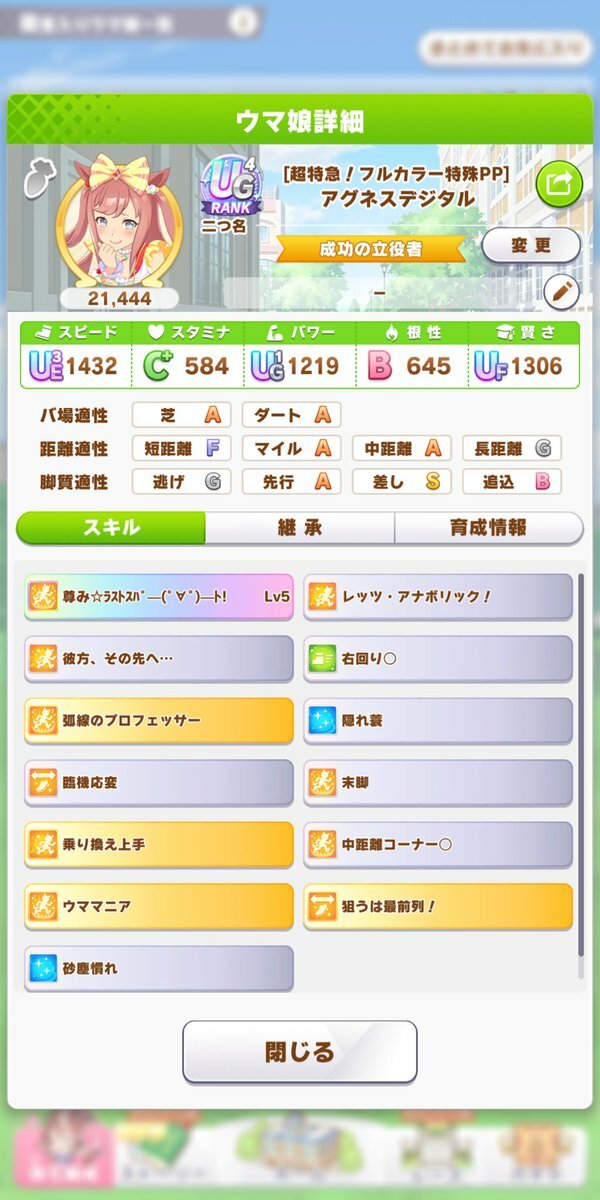View the 弧線のプロフェッサー skill
Viewport: 600px width, 1200px height.
[x=159, y=720]
